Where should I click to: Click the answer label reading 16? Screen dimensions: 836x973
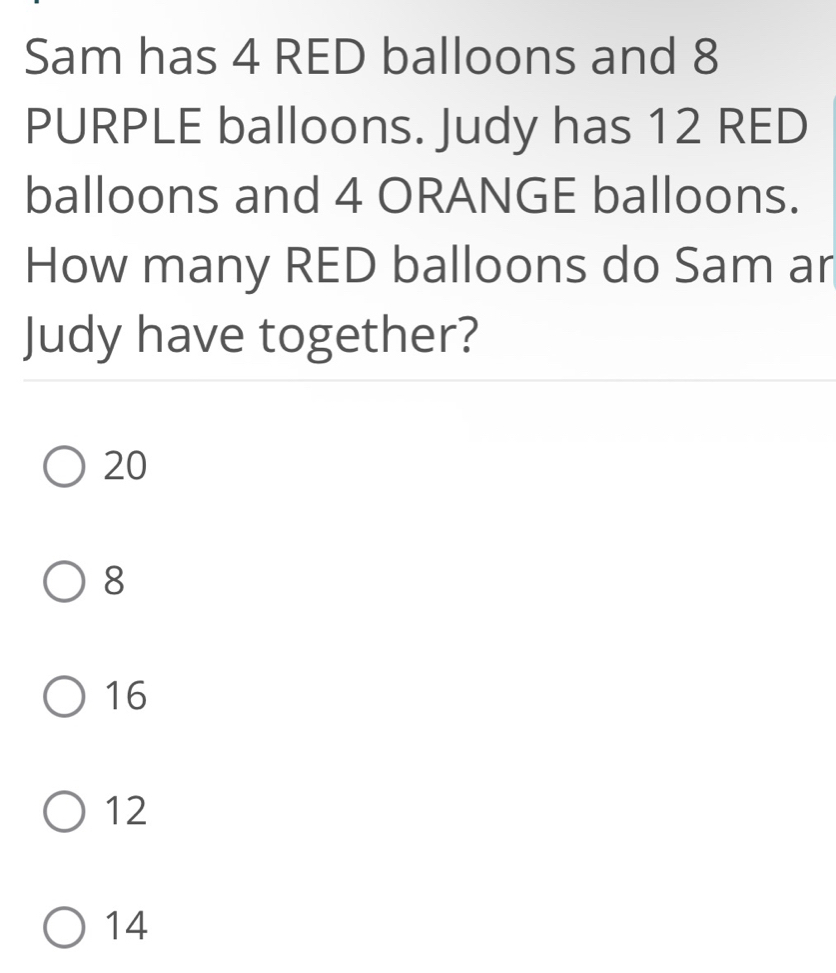pos(126,696)
